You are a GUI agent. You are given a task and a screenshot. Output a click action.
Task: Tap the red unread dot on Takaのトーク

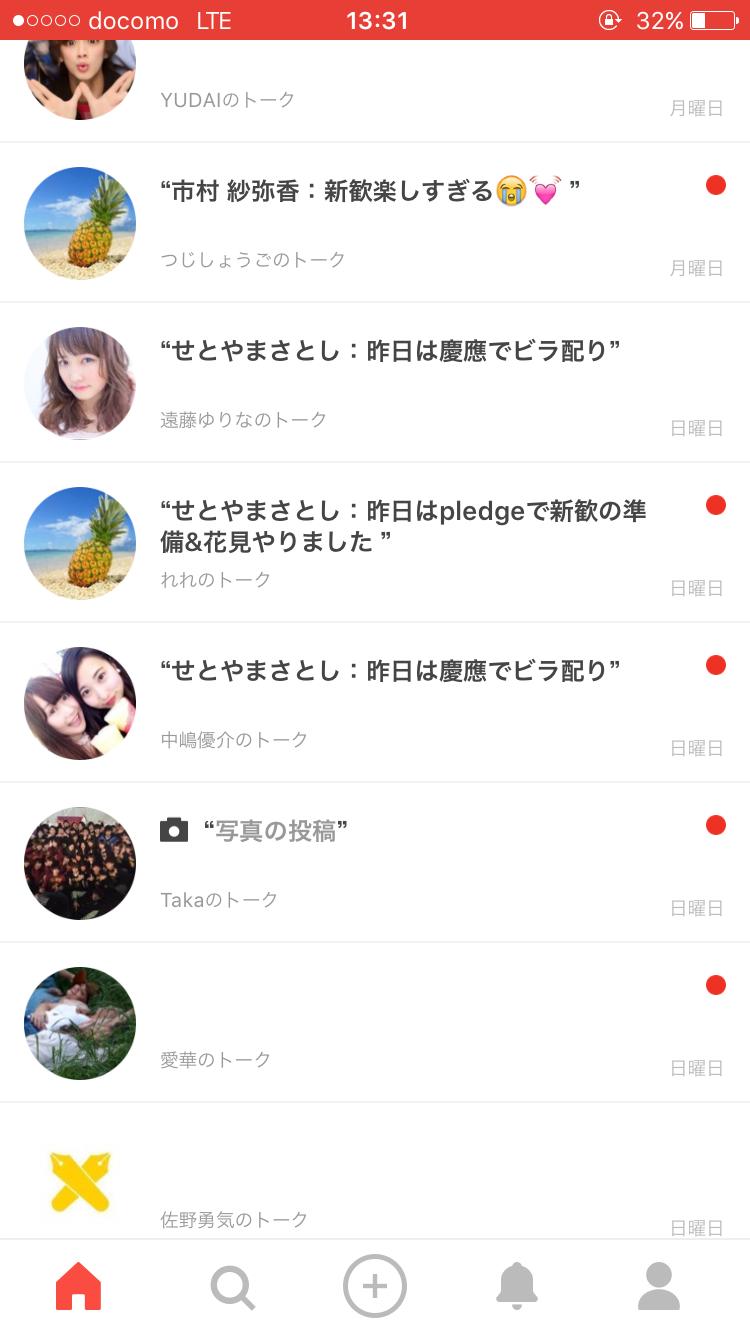[716, 825]
